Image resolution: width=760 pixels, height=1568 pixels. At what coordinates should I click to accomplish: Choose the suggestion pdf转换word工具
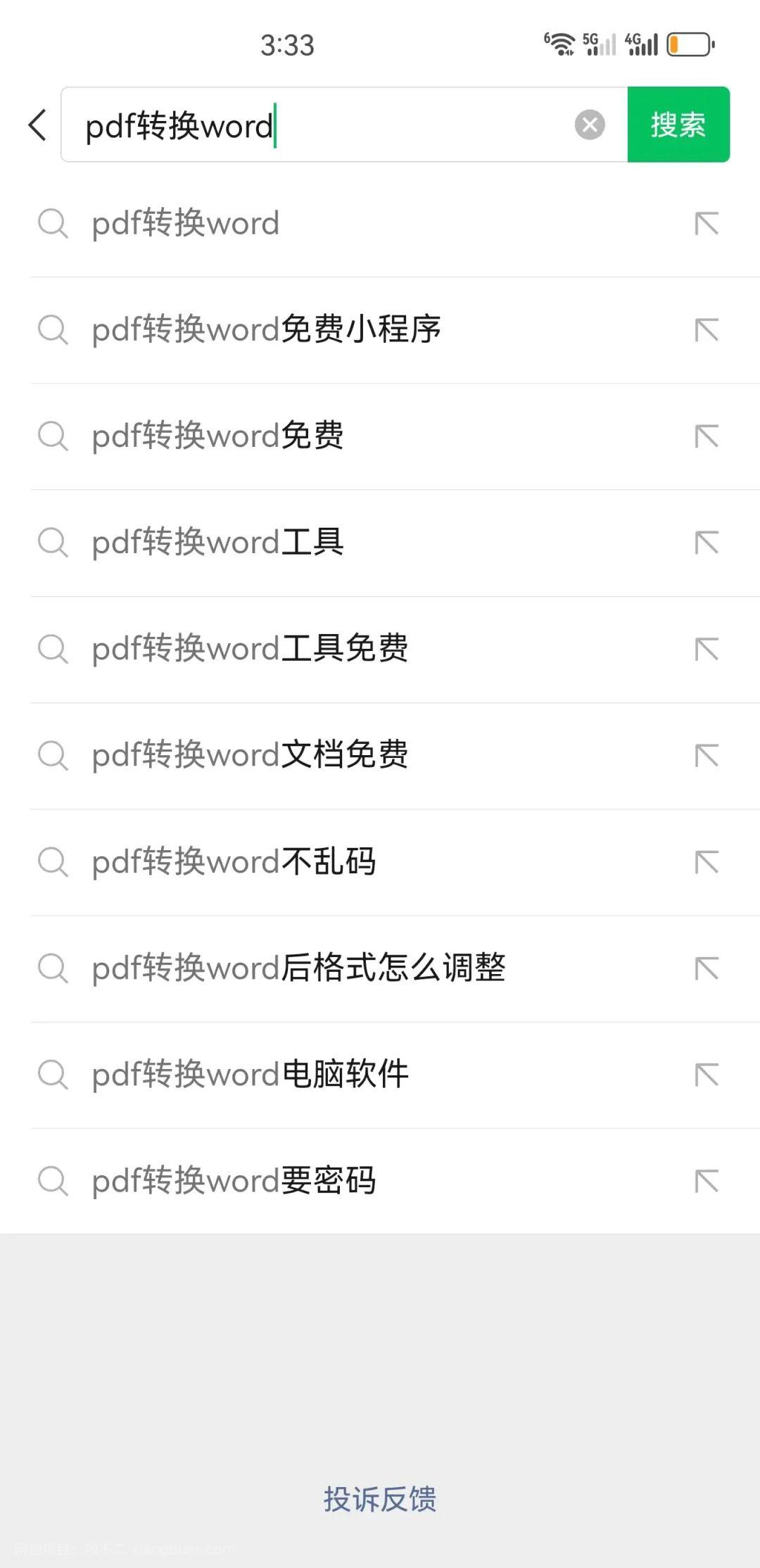[x=218, y=542]
